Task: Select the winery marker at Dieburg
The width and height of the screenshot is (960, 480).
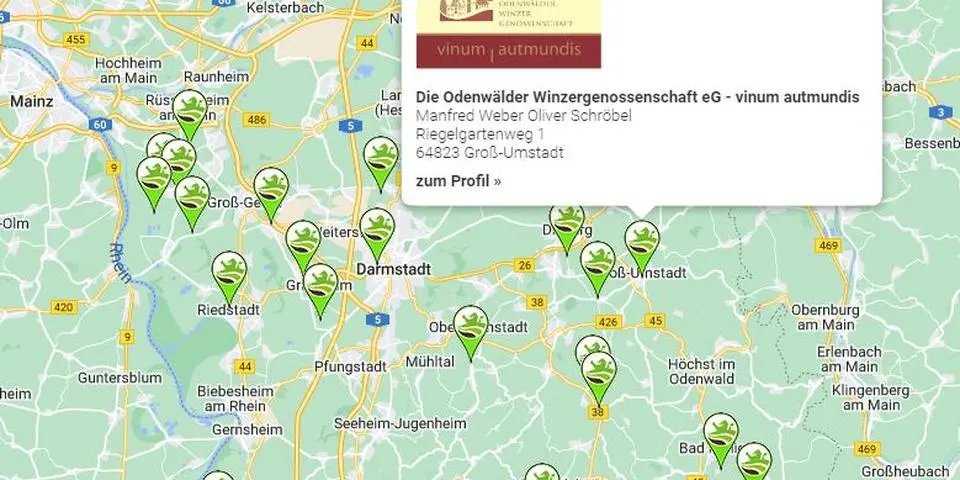Action: click(567, 224)
